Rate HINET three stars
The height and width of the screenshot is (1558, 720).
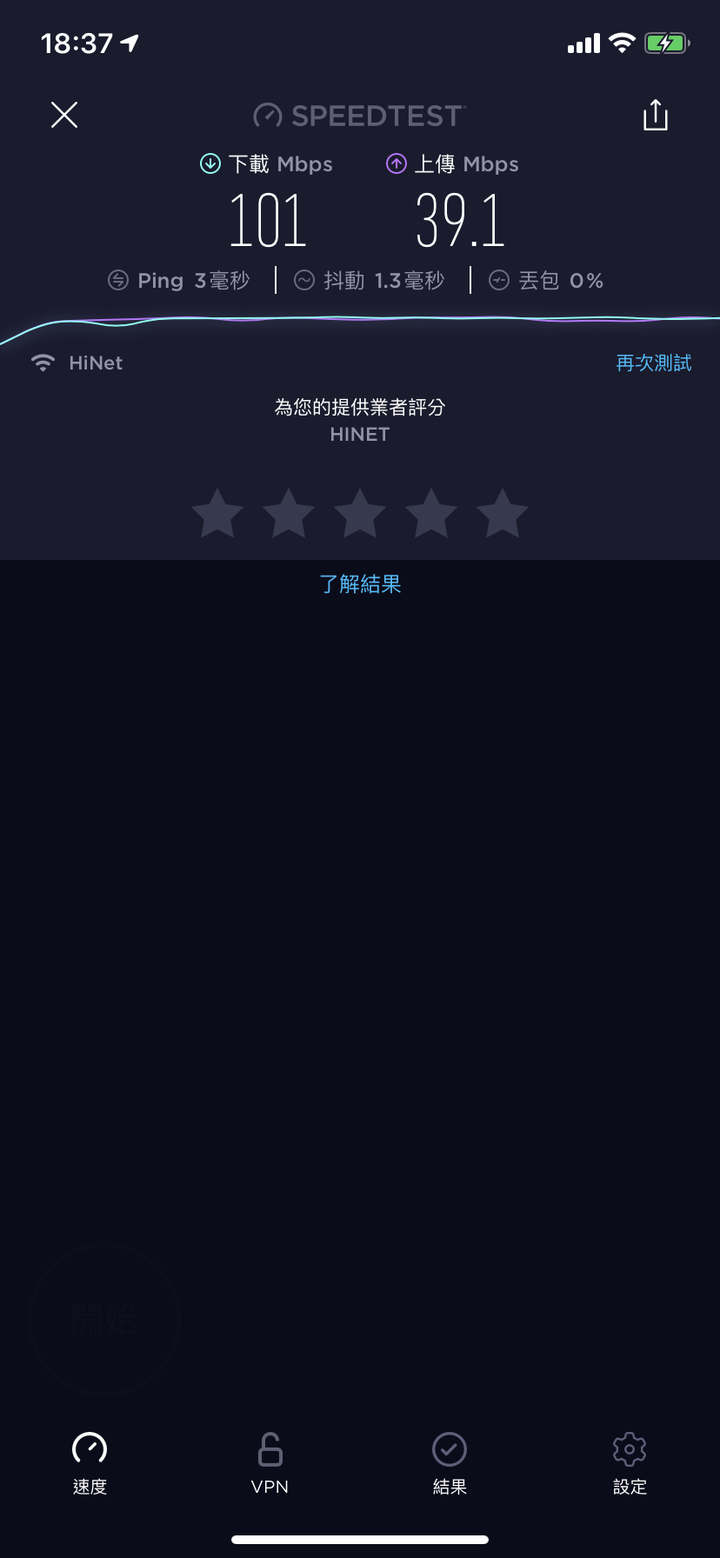pyautogui.click(x=360, y=513)
